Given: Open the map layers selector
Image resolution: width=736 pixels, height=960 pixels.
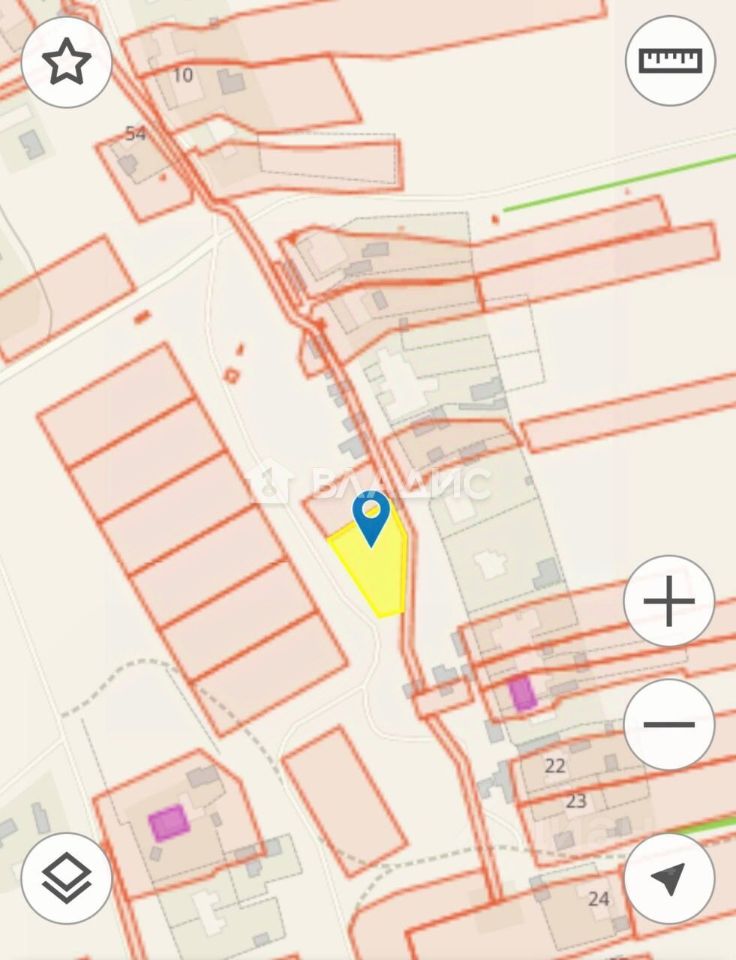Looking at the screenshot, I should (66, 878).
